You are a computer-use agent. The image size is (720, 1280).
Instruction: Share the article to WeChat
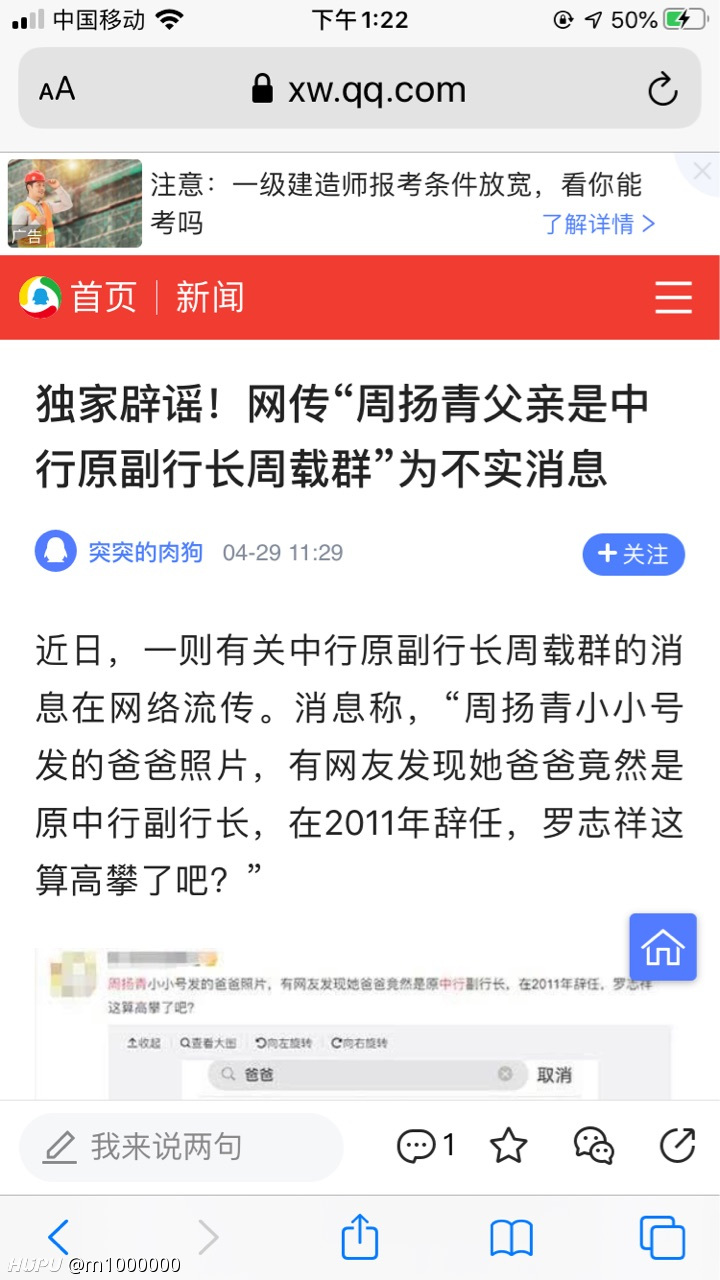[x=594, y=1146]
